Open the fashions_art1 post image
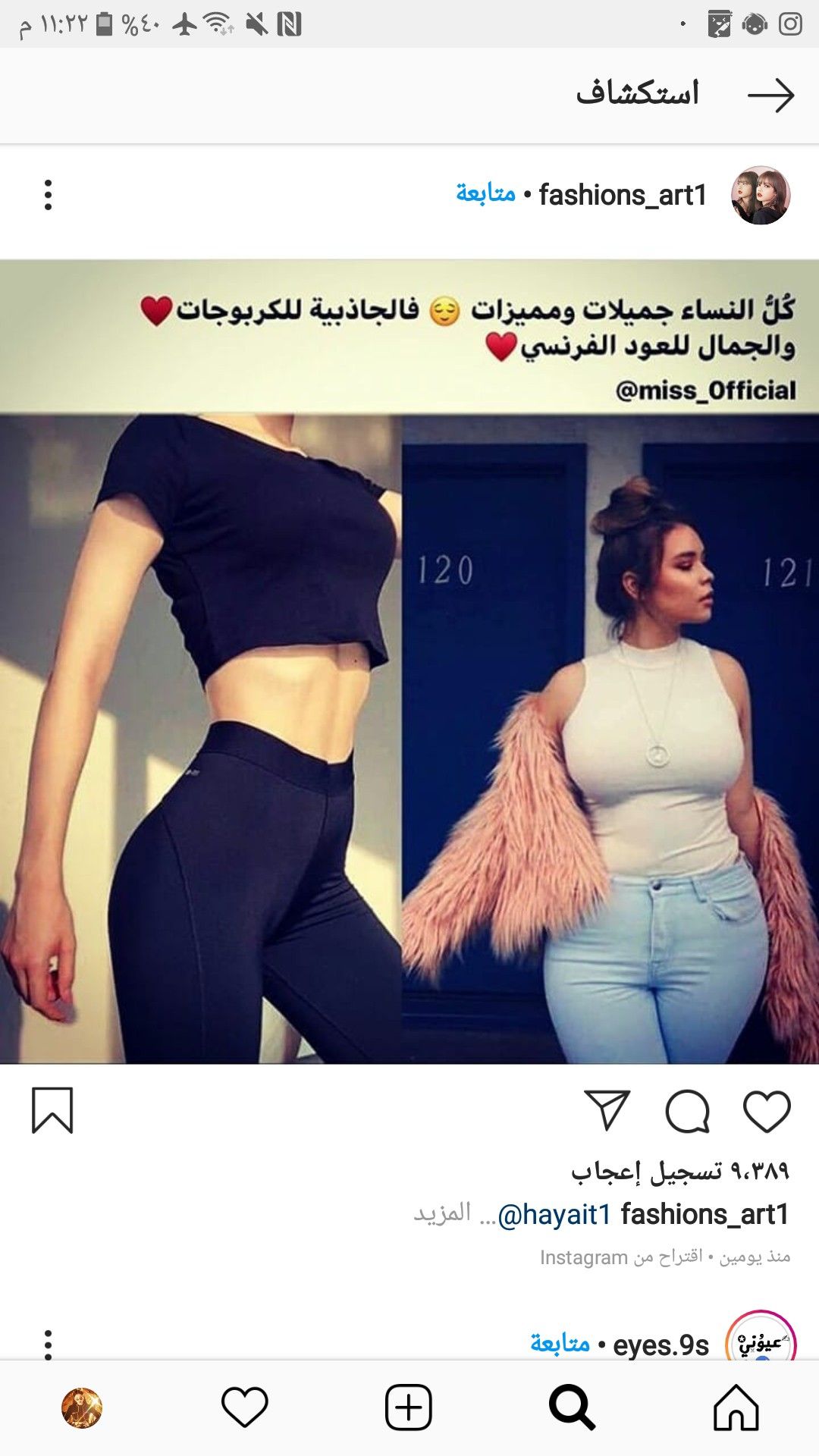The image size is (819, 1456). pyautogui.click(x=409, y=661)
